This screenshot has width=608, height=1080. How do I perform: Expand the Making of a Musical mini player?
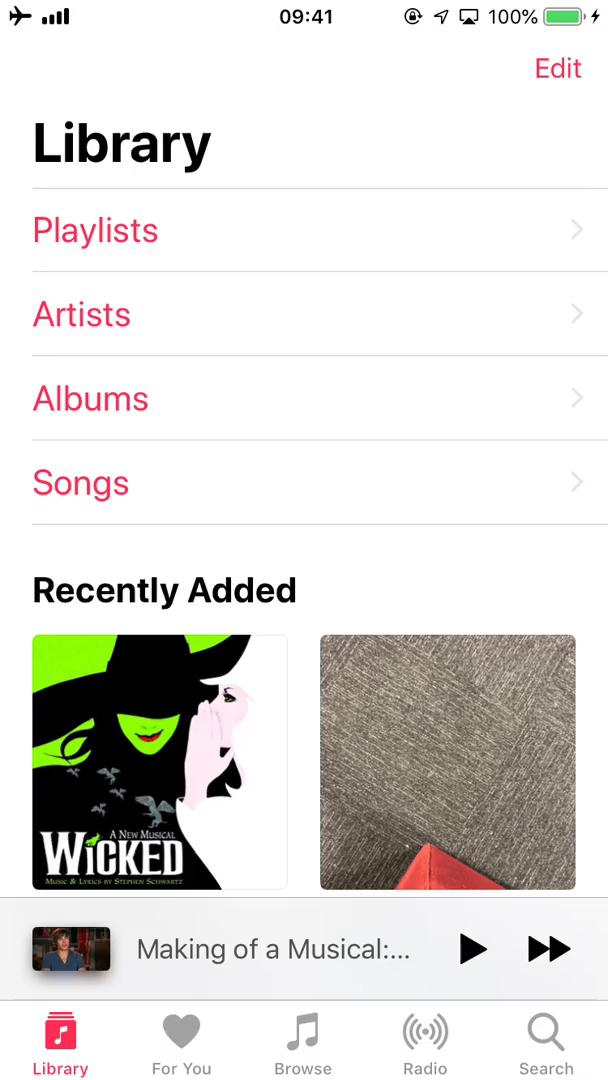click(272, 949)
